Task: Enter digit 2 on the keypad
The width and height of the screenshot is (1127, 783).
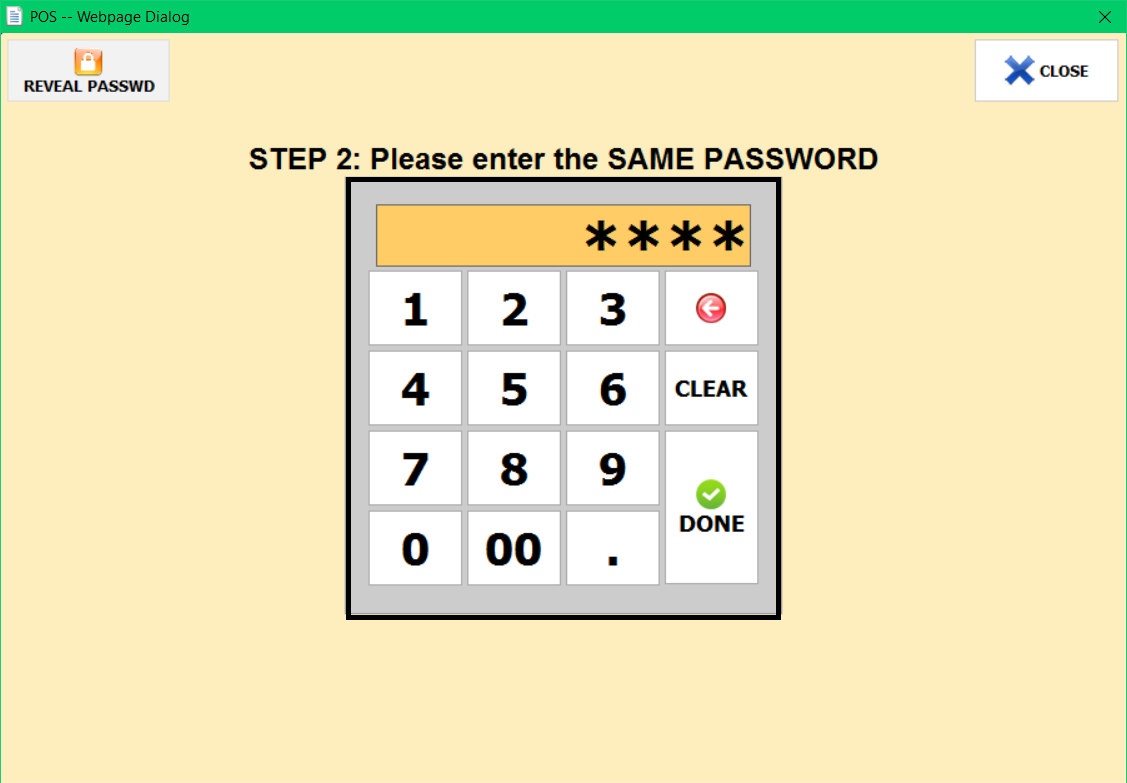Action: click(x=514, y=309)
